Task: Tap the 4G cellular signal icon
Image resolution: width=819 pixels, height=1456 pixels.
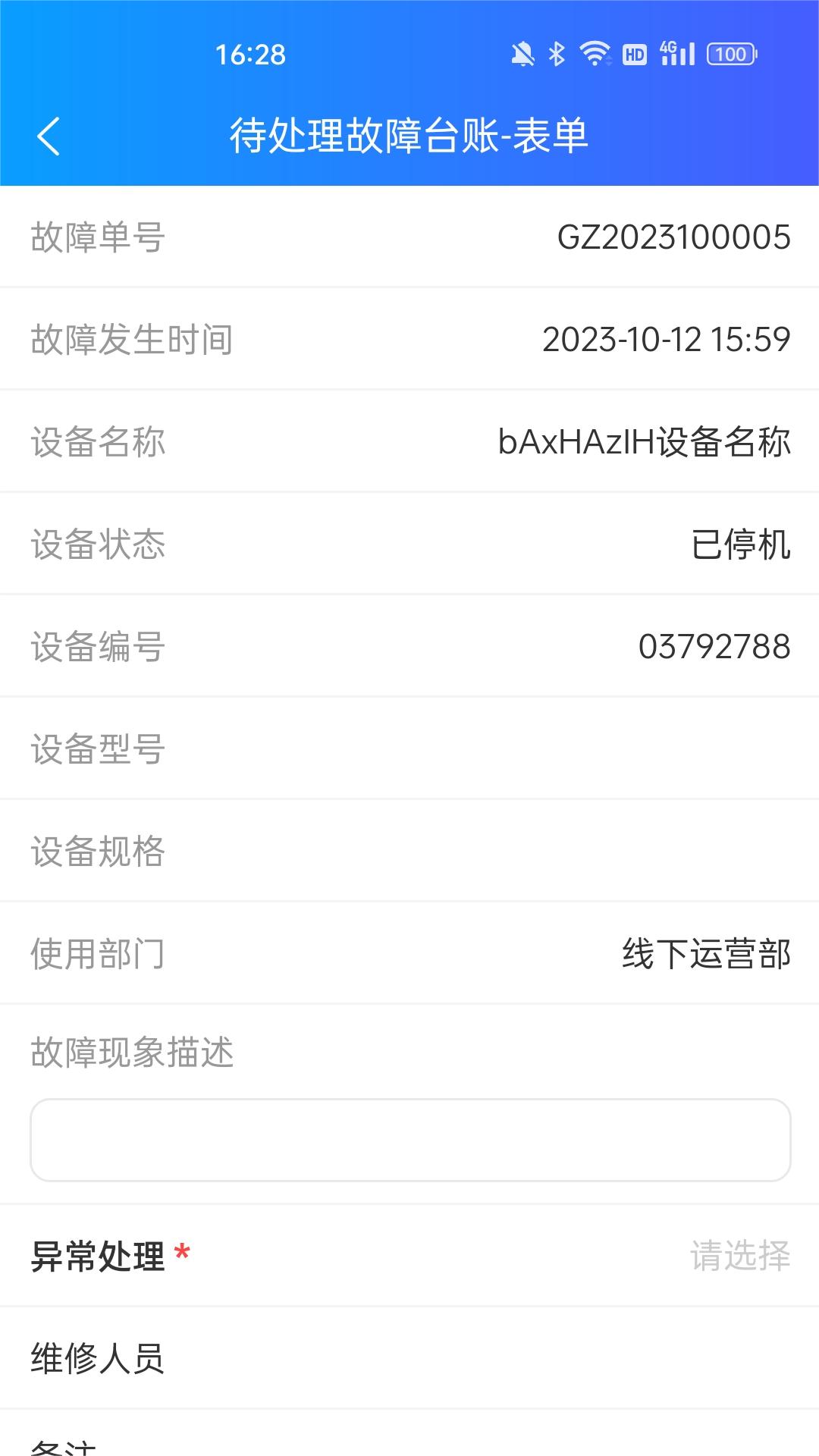Action: tap(676, 54)
